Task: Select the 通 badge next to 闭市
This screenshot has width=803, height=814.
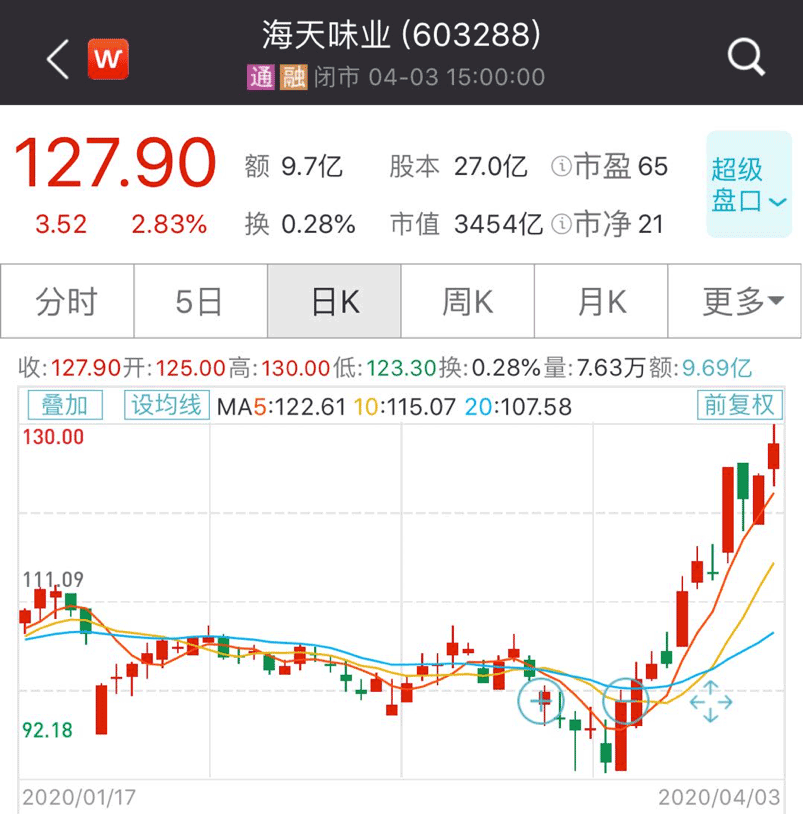Action: click(x=259, y=77)
